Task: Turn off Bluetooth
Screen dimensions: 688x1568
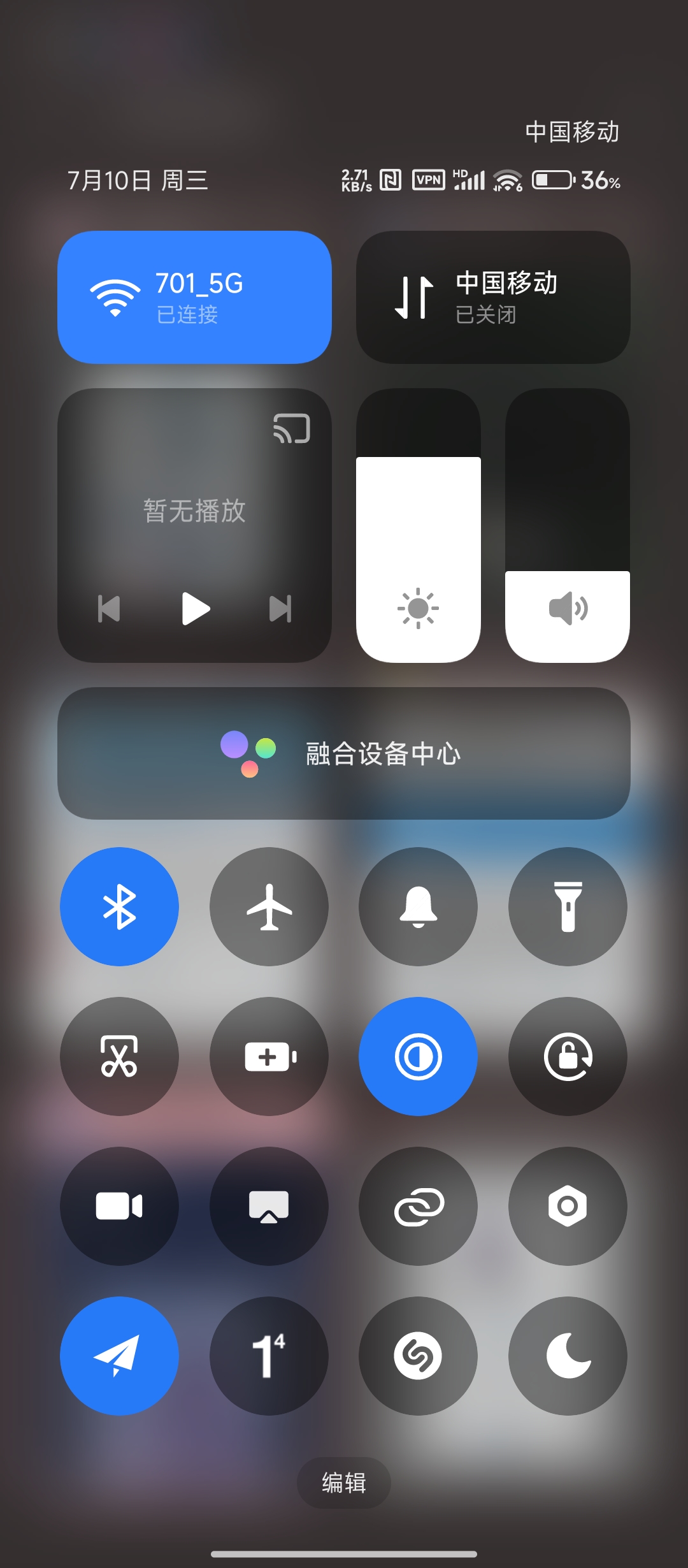Action: click(119, 906)
